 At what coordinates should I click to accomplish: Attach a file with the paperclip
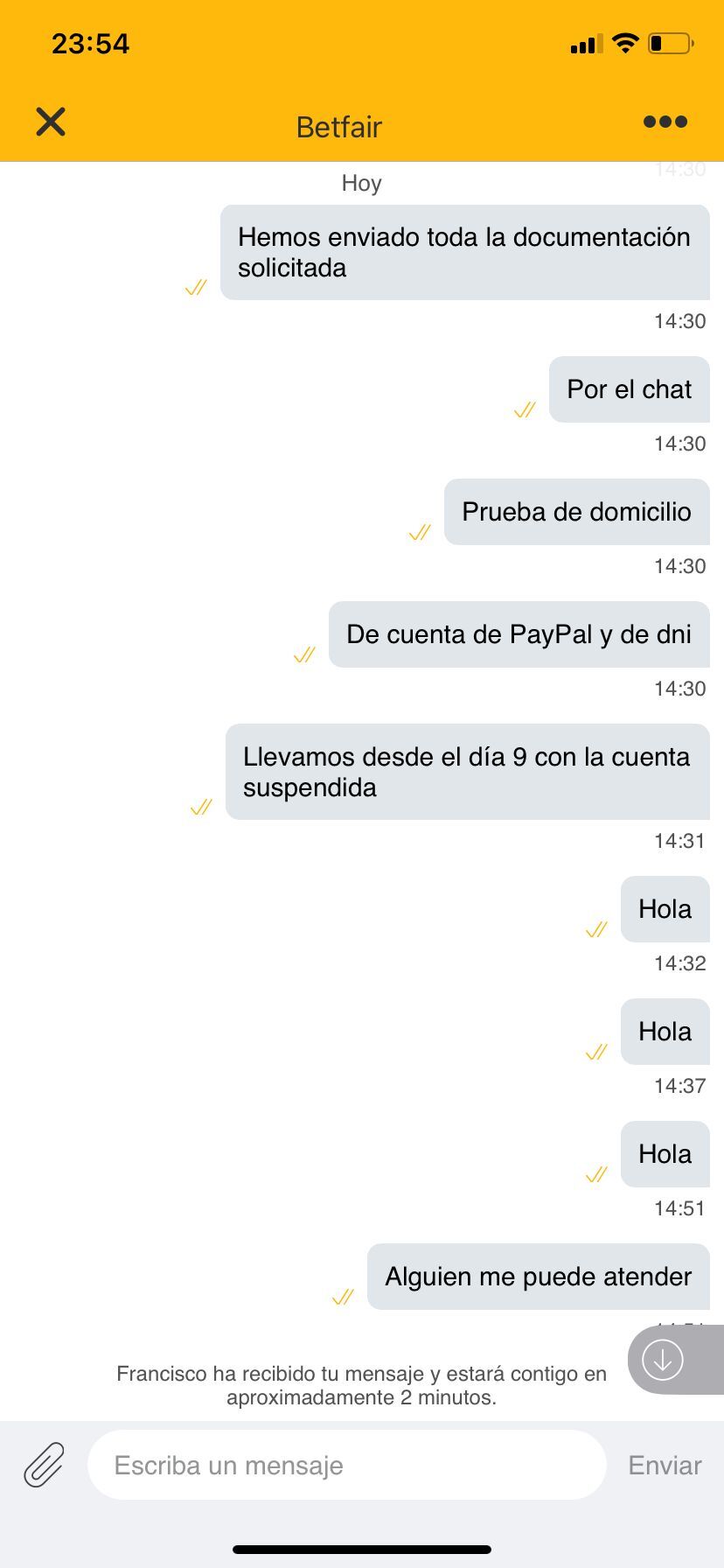(44, 1465)
